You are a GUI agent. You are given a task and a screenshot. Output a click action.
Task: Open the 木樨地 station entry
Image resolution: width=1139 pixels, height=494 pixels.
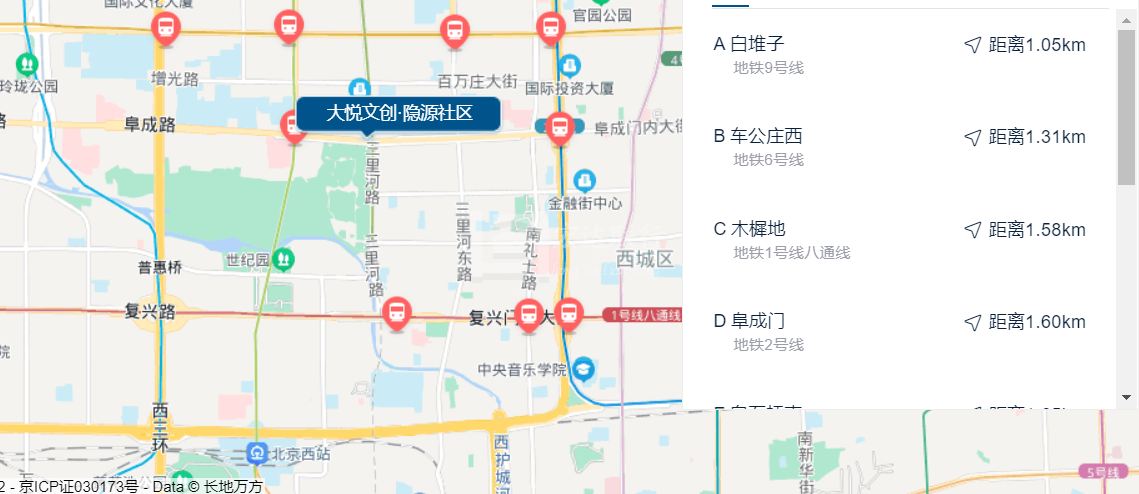pos(757,229)
